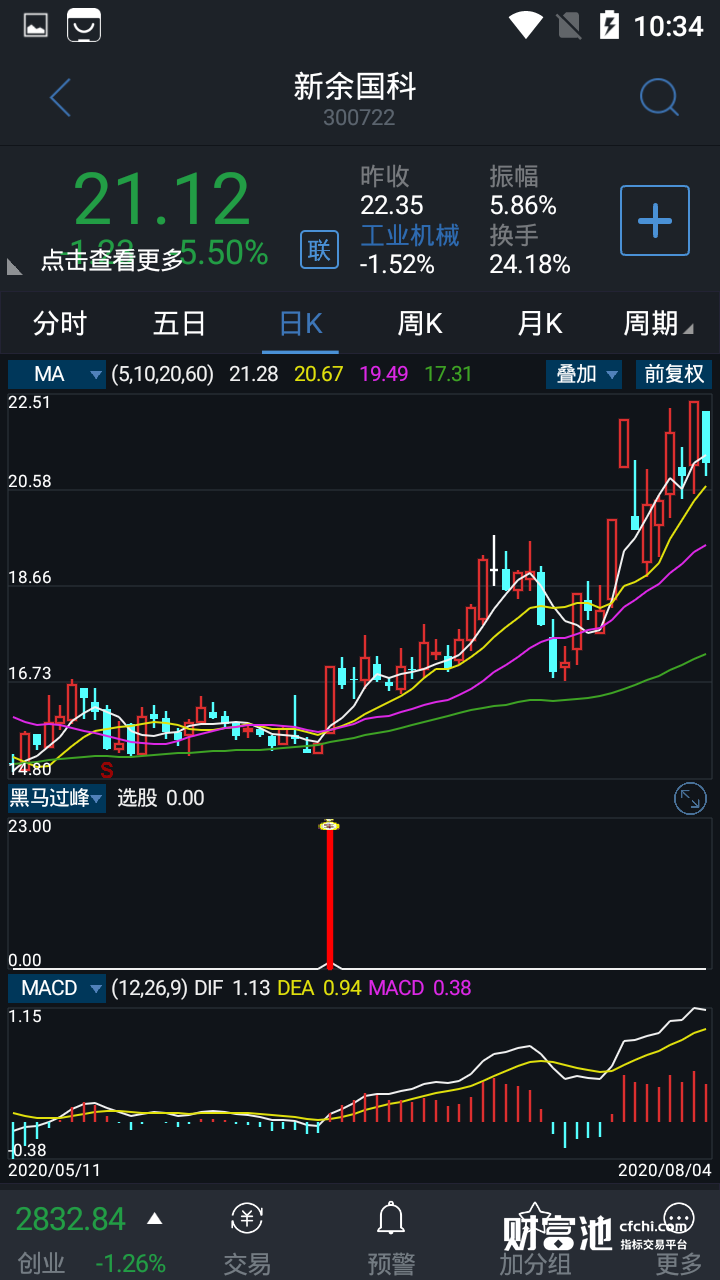Open the MACD indicator dropdown
Viewport: 720px width, 1280px height.
57,988
